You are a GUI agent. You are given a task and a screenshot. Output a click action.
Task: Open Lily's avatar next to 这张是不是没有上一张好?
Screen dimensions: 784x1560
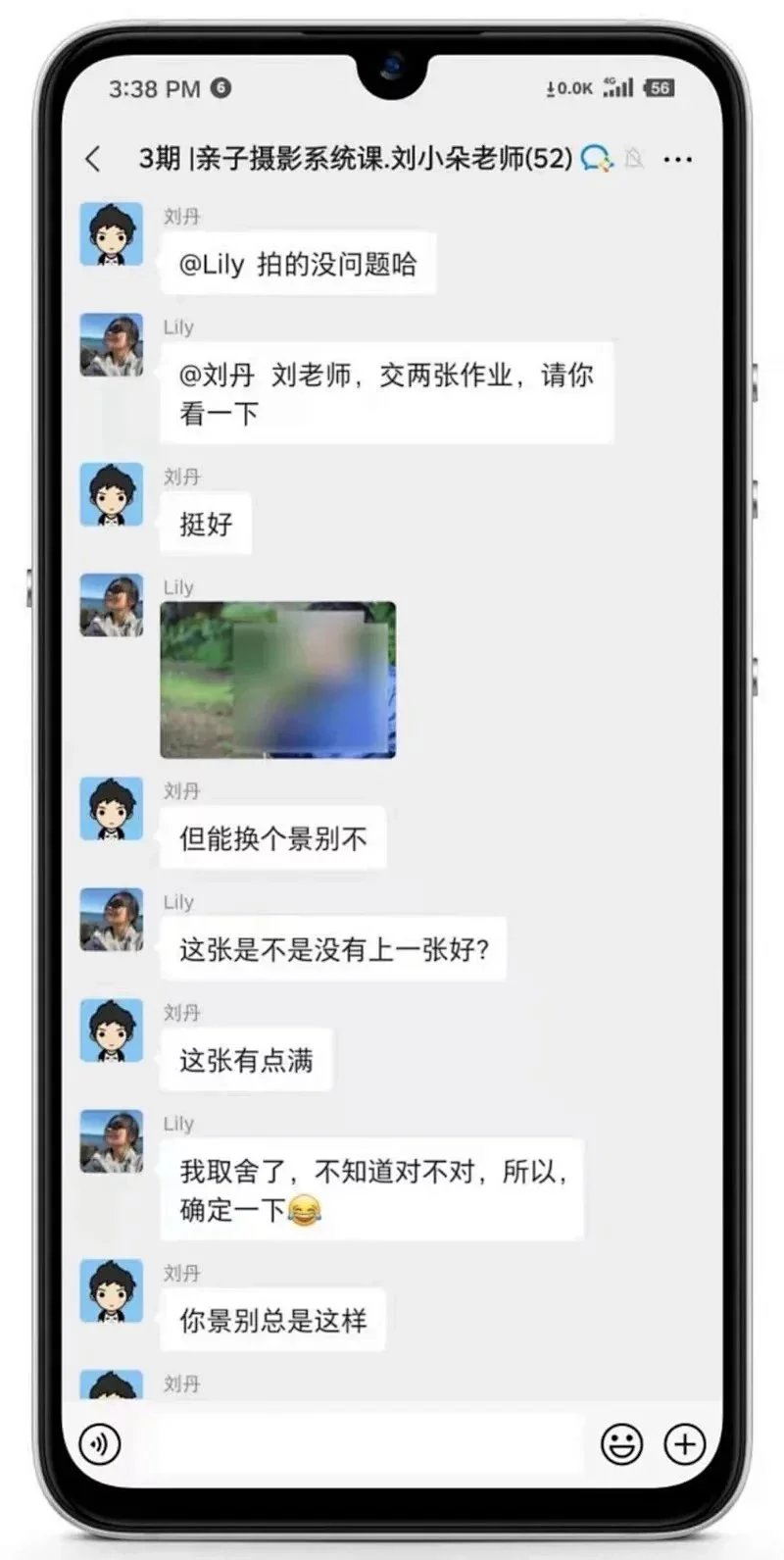coord(112,920)
